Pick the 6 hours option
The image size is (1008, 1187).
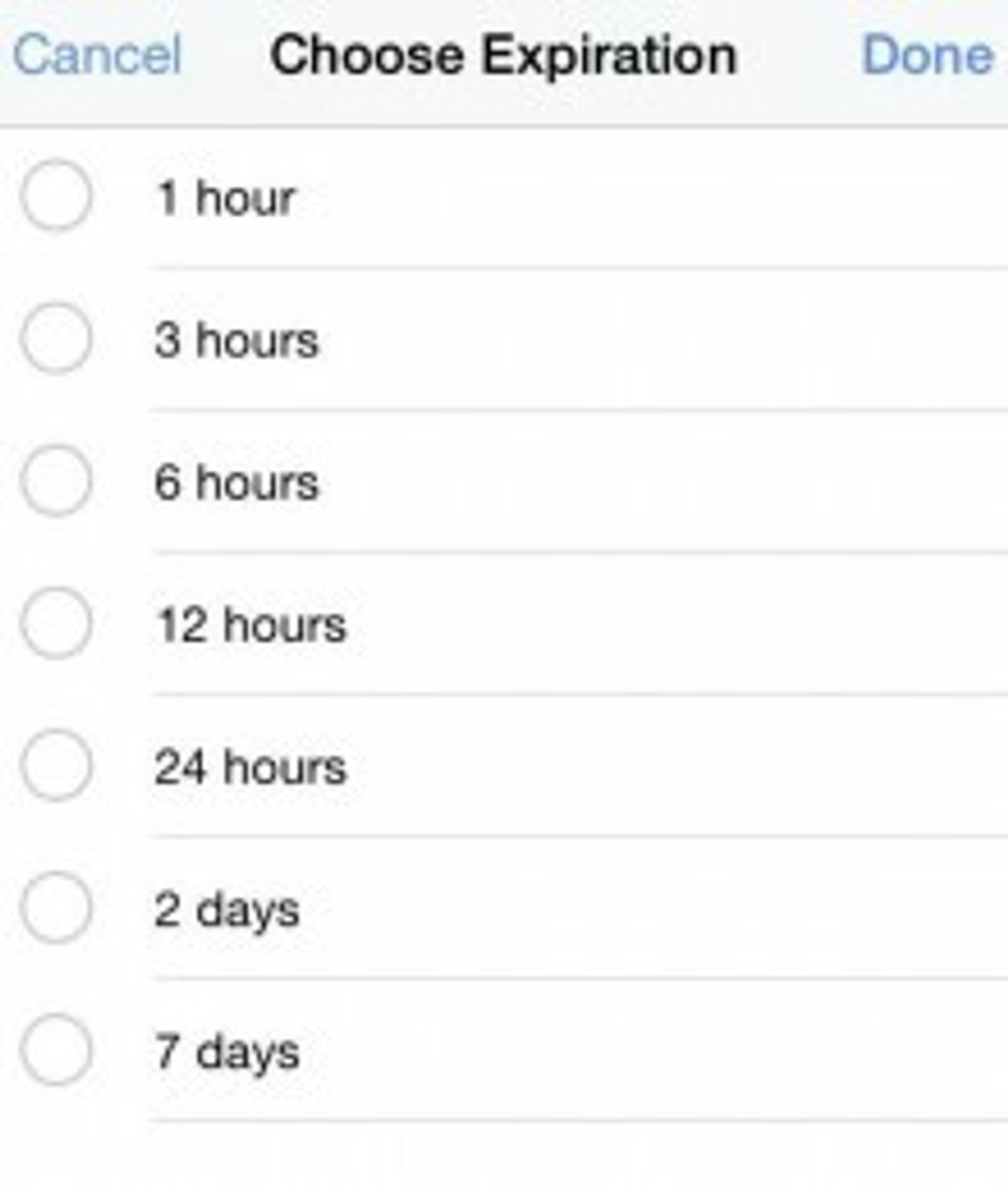(57, 481)
